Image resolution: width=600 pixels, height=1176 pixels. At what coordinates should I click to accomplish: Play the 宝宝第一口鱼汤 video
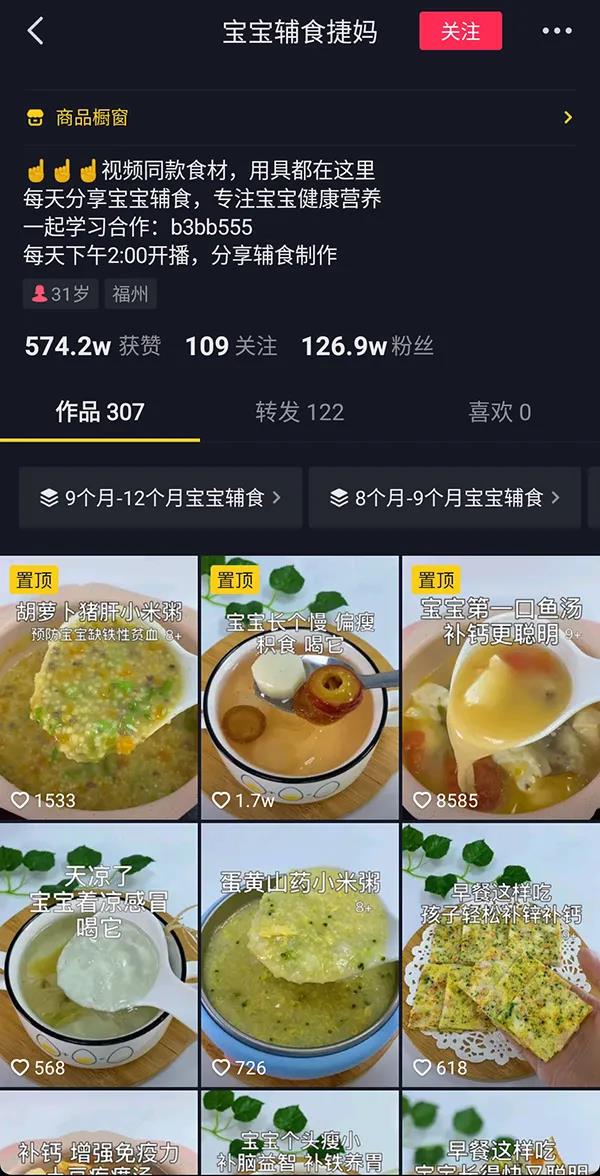[x=500, y=688]
